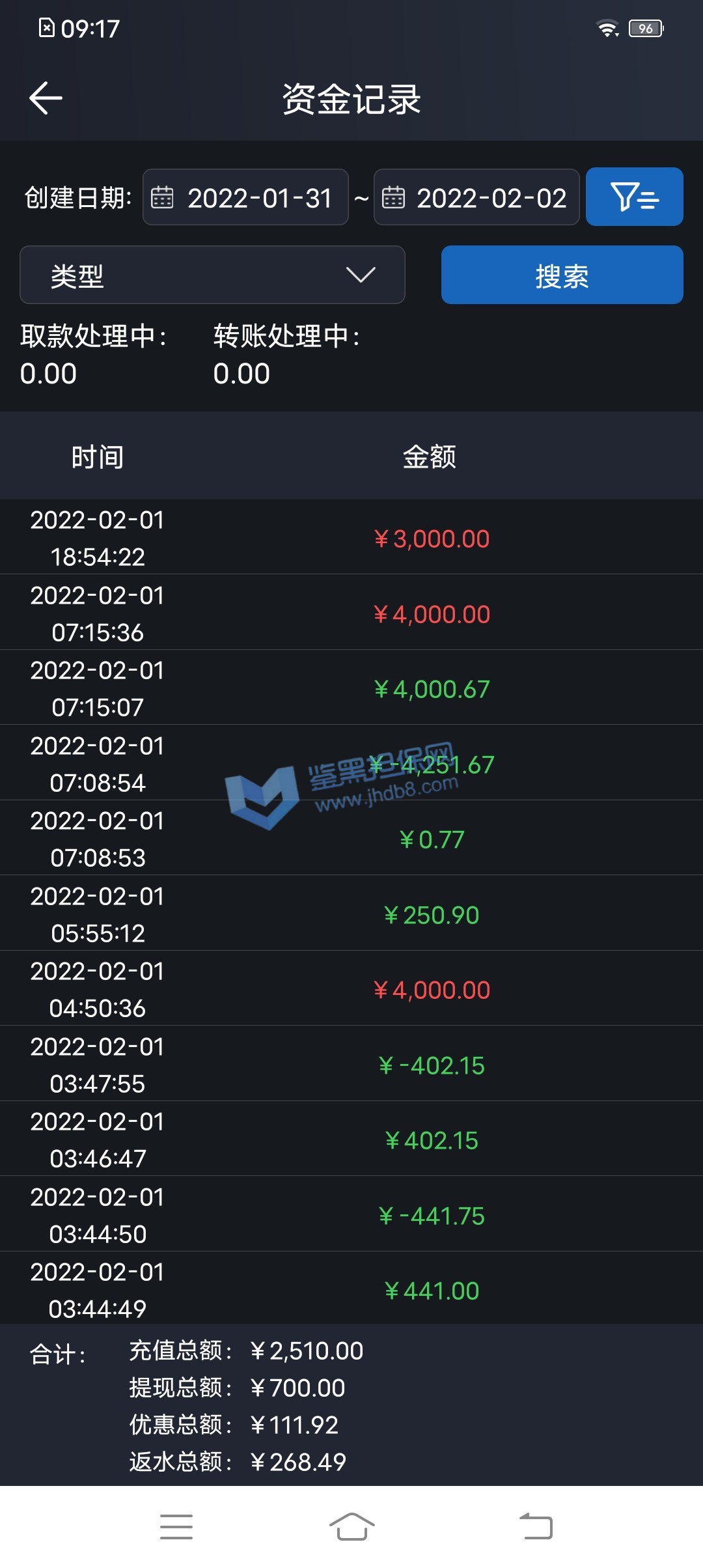Open the system recent apps menu
Image resolution: width=703 pixels, height=1568 pixels.
point(176,1526)
